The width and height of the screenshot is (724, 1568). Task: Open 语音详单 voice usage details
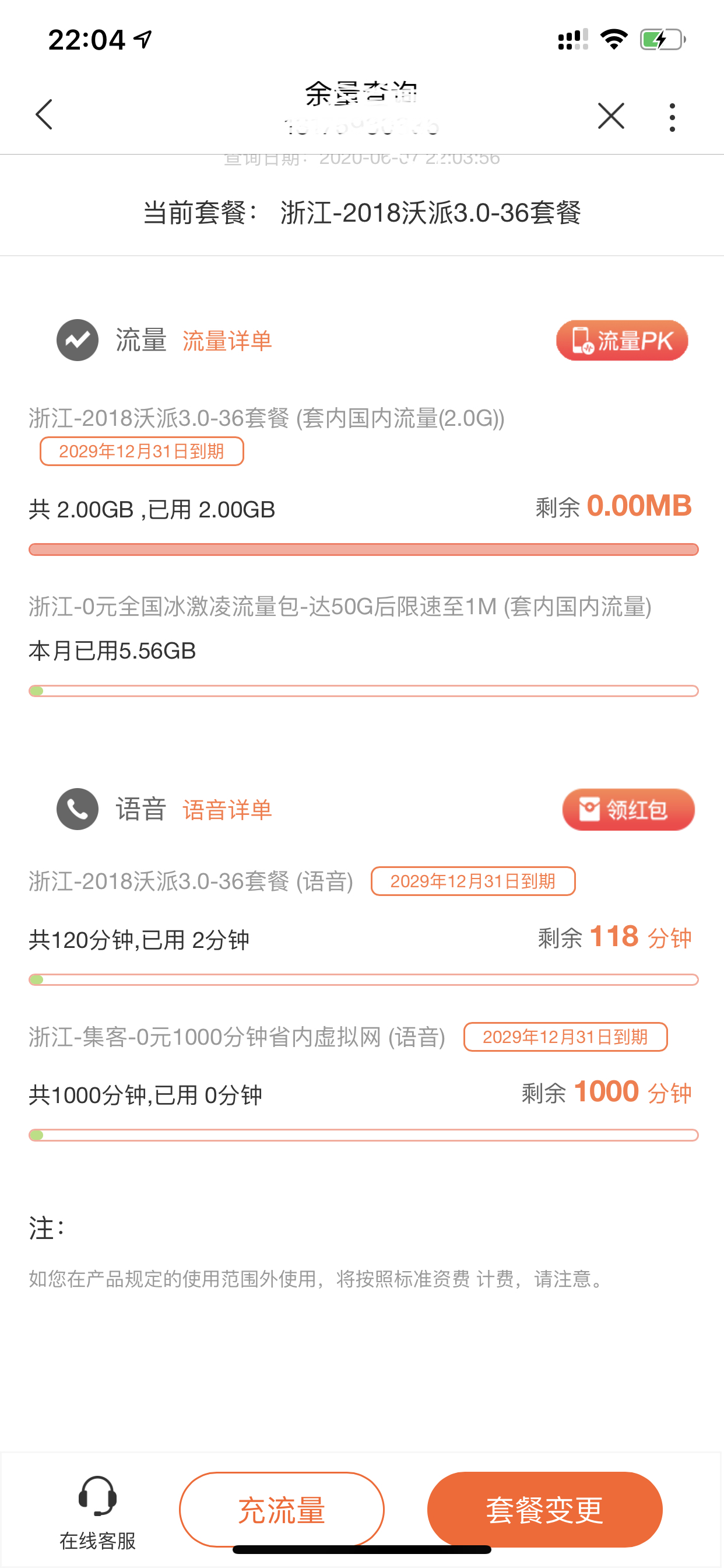(227, 810)
